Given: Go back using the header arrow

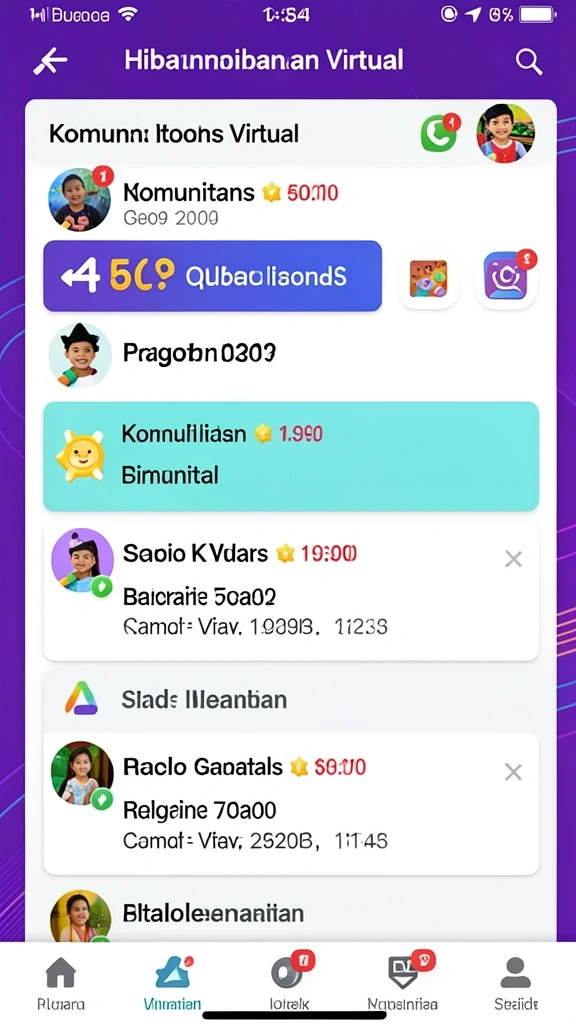Looking at the screenshot, I should (x=51, y=61).
